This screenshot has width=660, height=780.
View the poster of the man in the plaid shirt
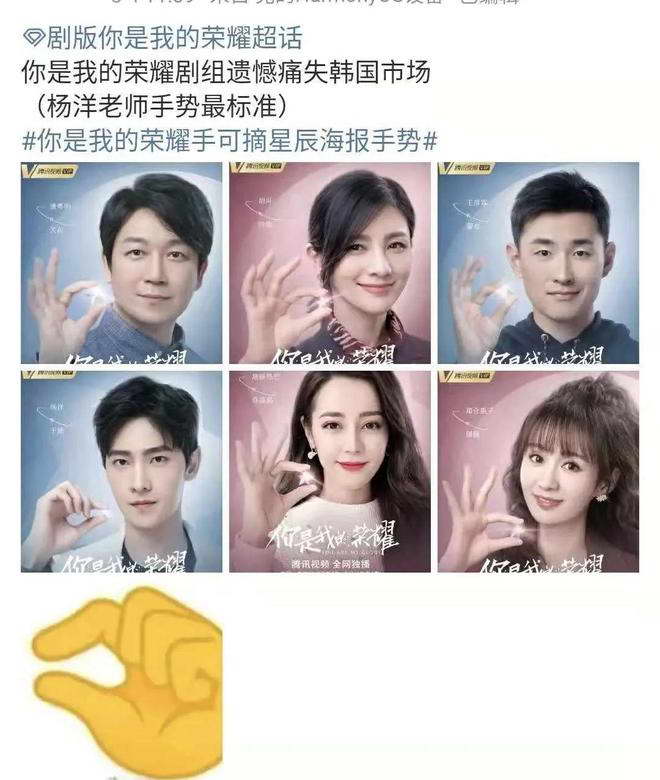(121, 262)
